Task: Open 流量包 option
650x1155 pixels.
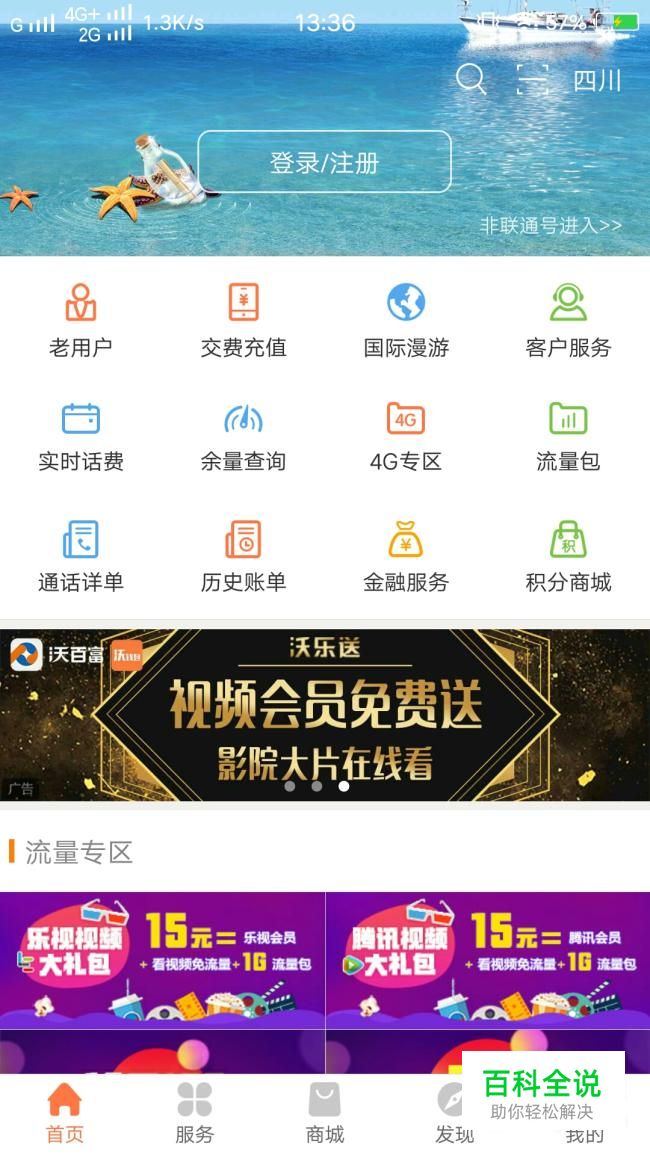Action: [568, 437]
